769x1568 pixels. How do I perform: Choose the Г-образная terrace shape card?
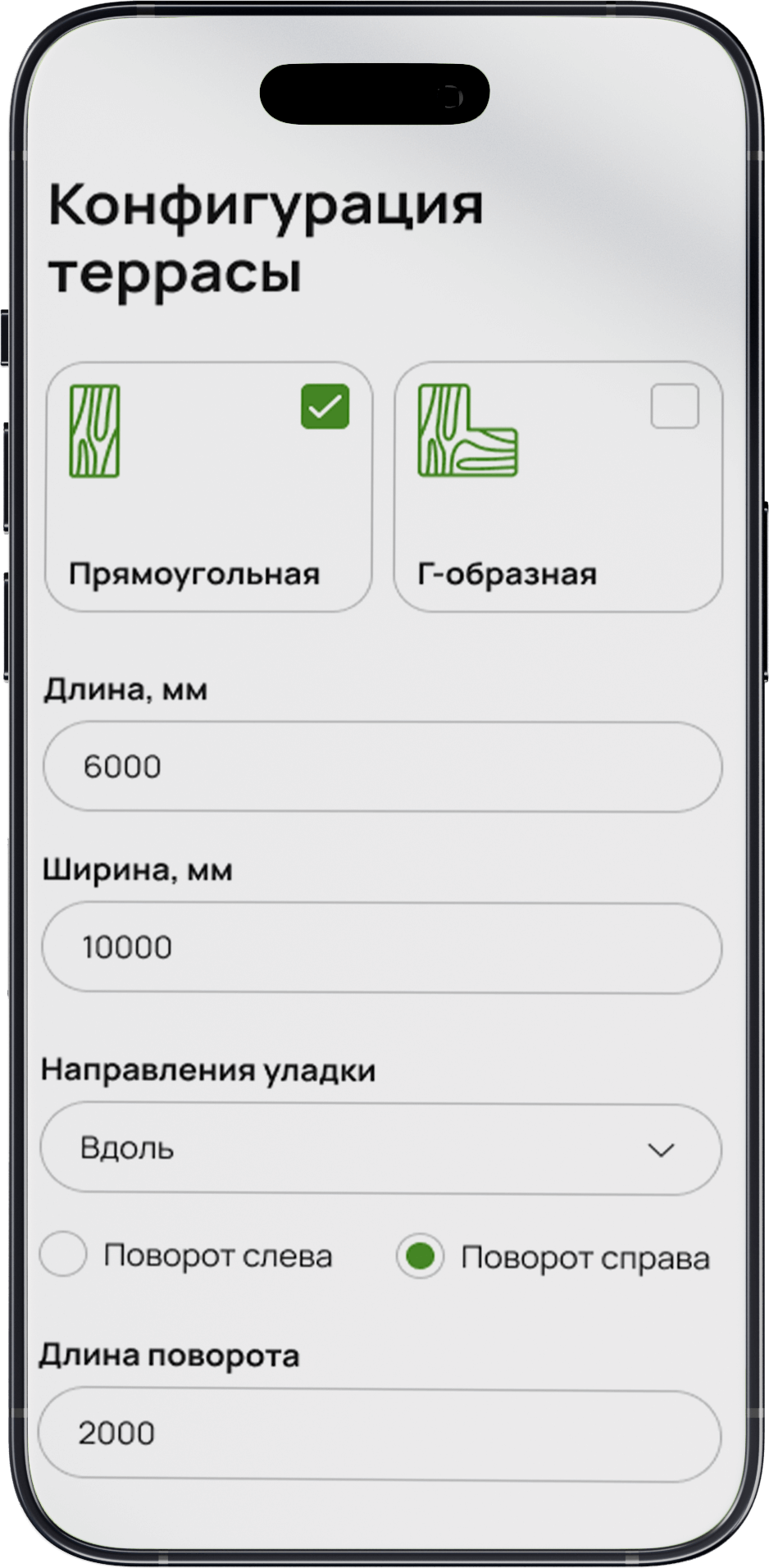tap(557, 487)
